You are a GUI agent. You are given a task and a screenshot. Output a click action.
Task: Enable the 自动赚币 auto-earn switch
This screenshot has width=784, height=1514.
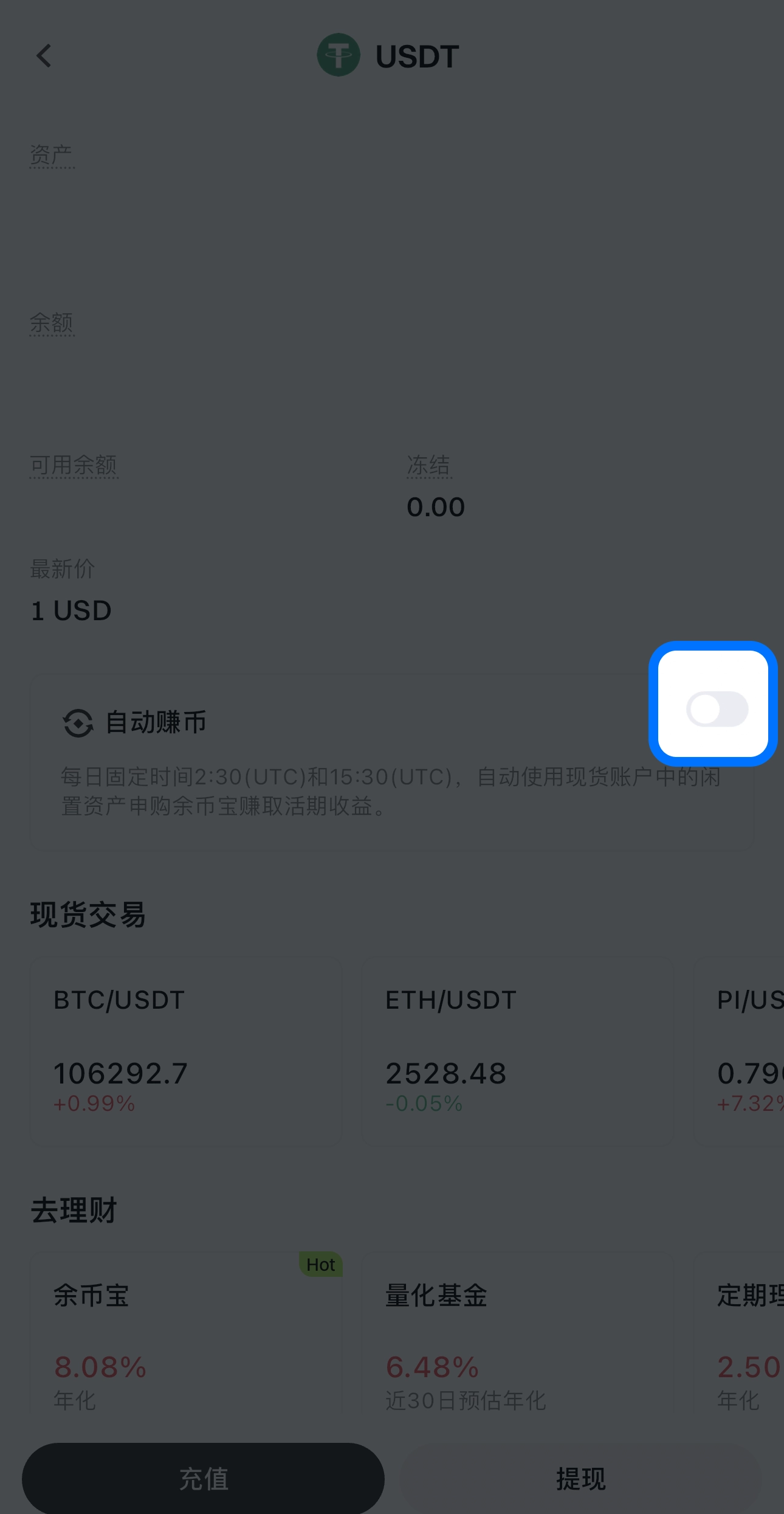click(x=717, y=708)
